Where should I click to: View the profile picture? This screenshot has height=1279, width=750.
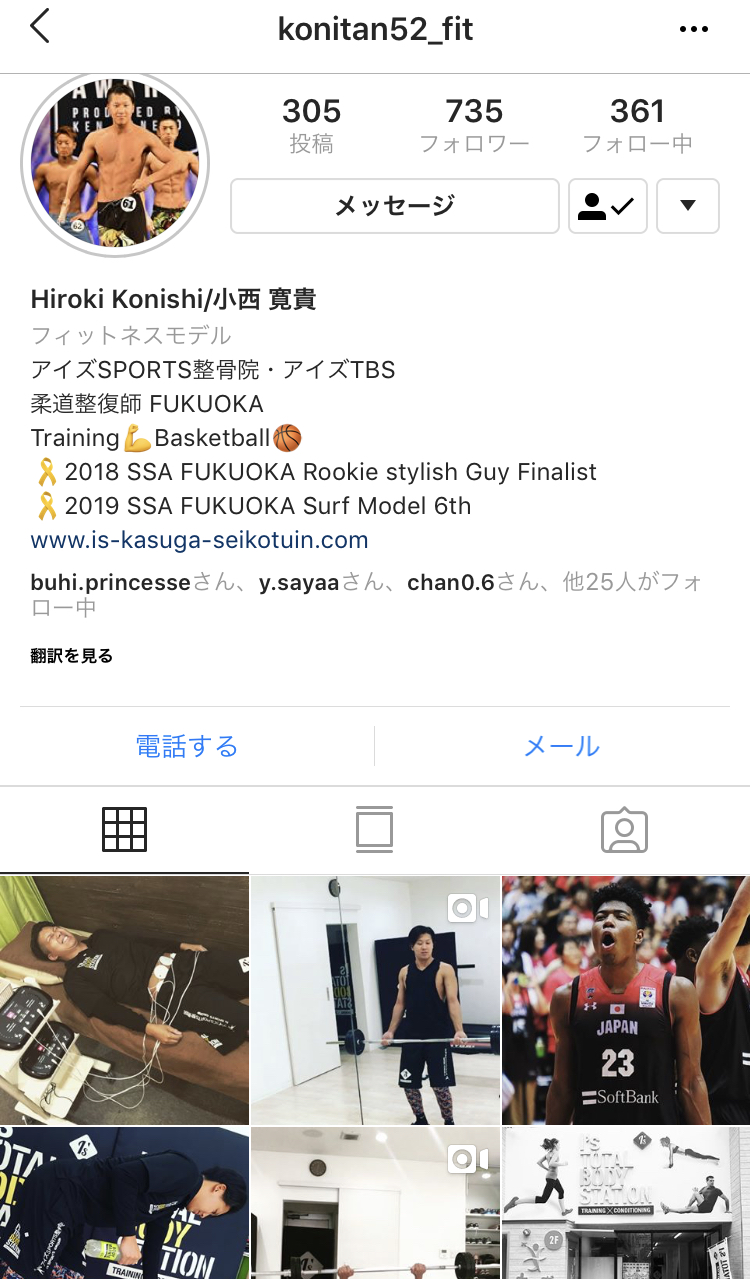click(x=115, y=164)
